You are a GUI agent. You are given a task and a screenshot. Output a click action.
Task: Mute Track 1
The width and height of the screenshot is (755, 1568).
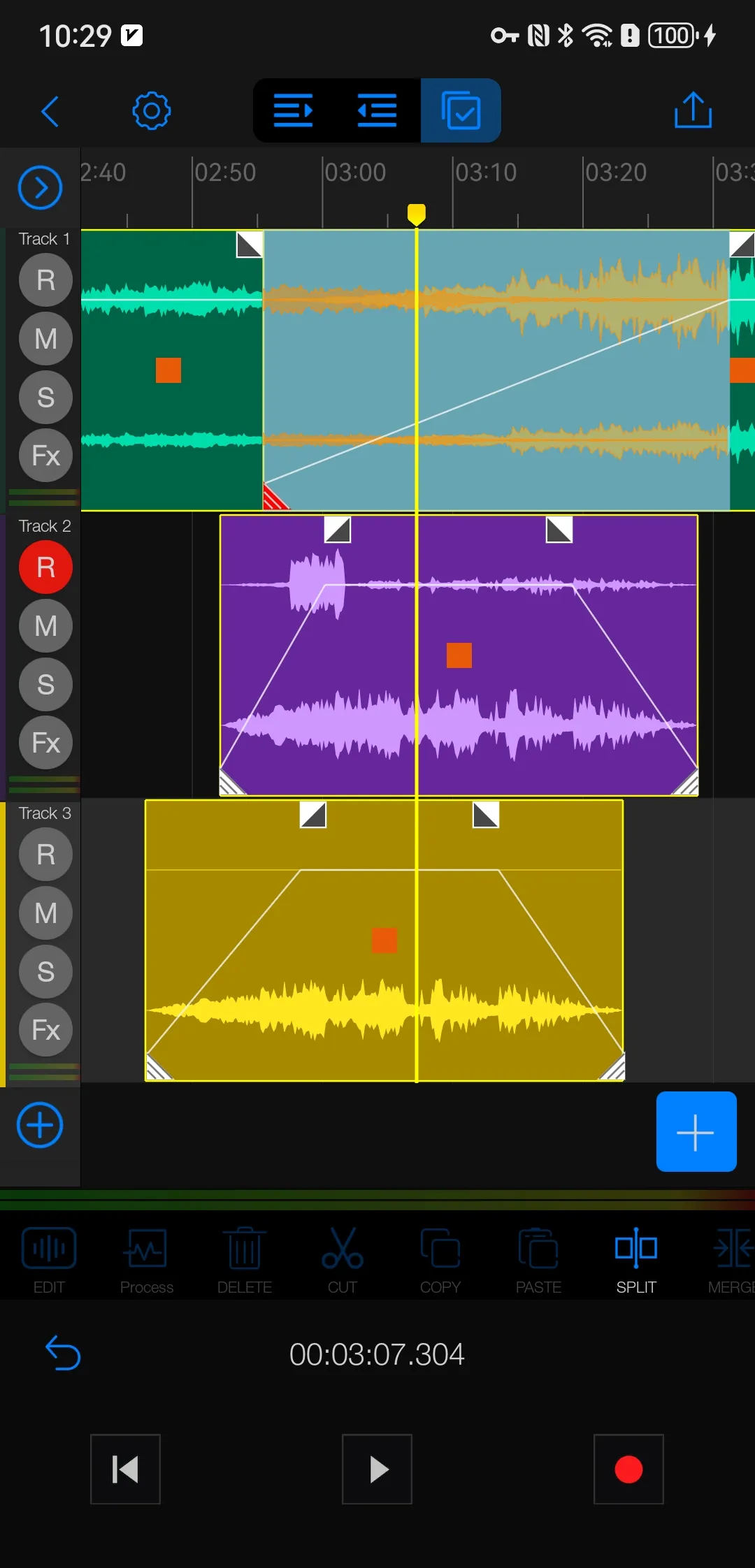tap(45, 339)
